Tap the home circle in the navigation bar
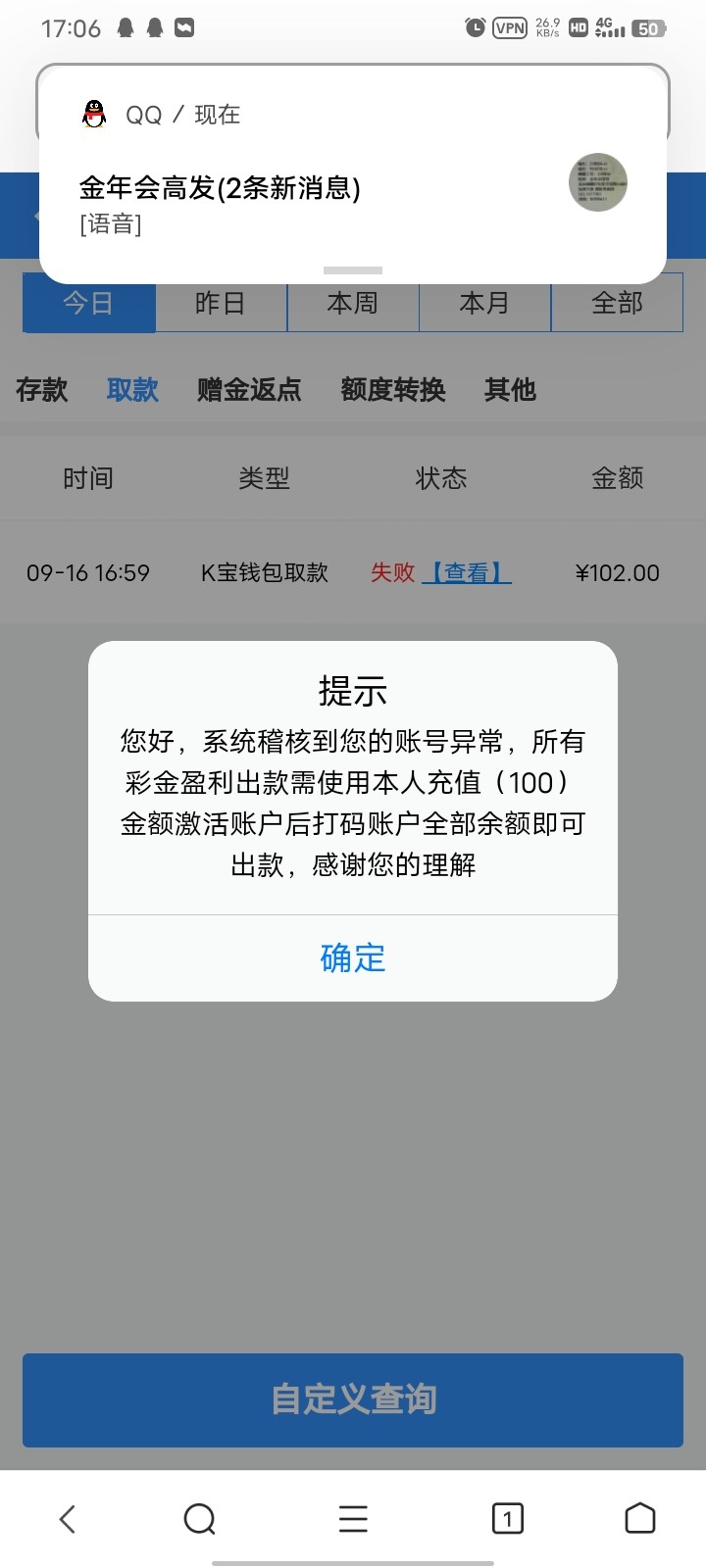The width and height of the screenshot is (706, 1568). 639,1518
